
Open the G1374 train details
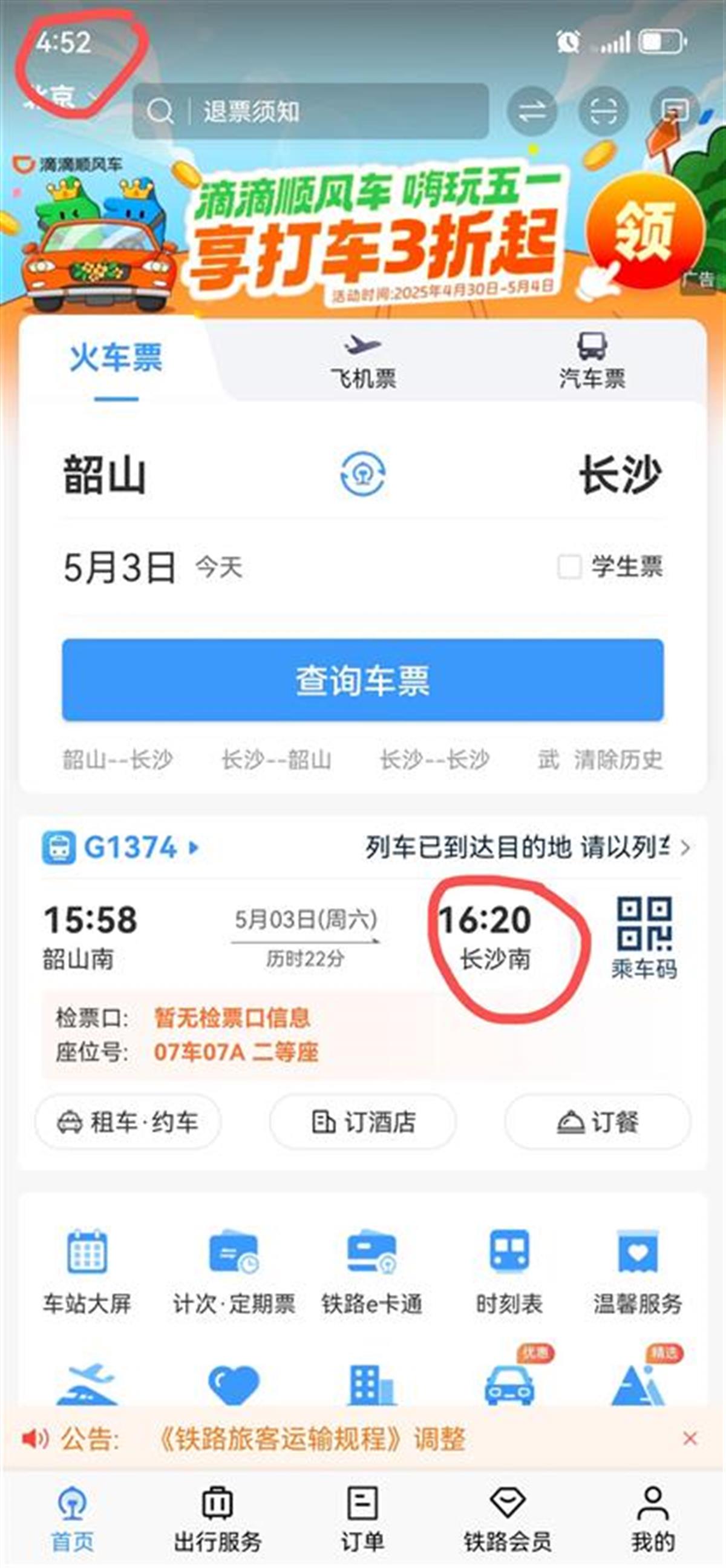(130, 848)
